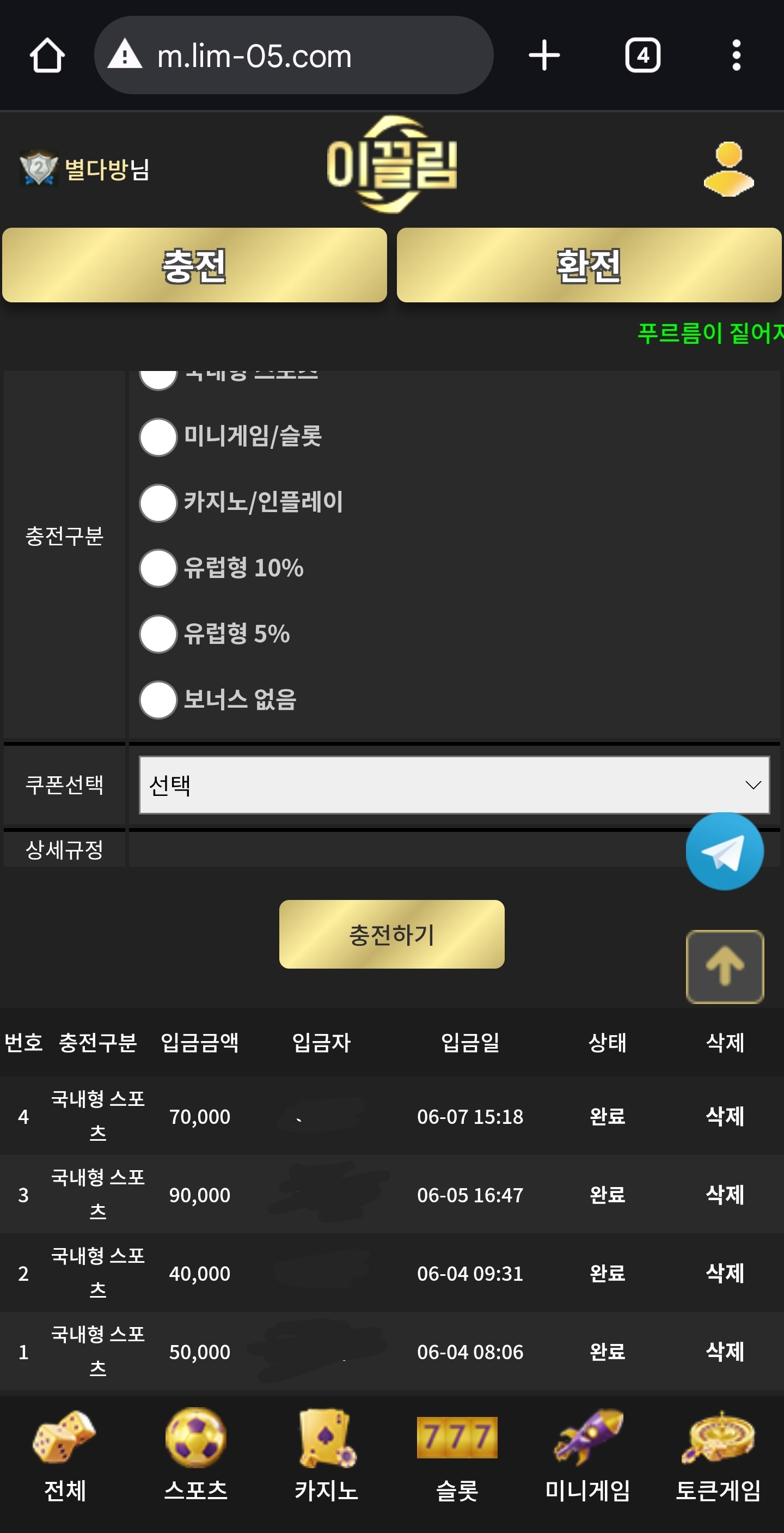Select the 미니게임/슬롯 option
Image resolution: width=784 pixels, height=1533 pixels.
point(158,437)
